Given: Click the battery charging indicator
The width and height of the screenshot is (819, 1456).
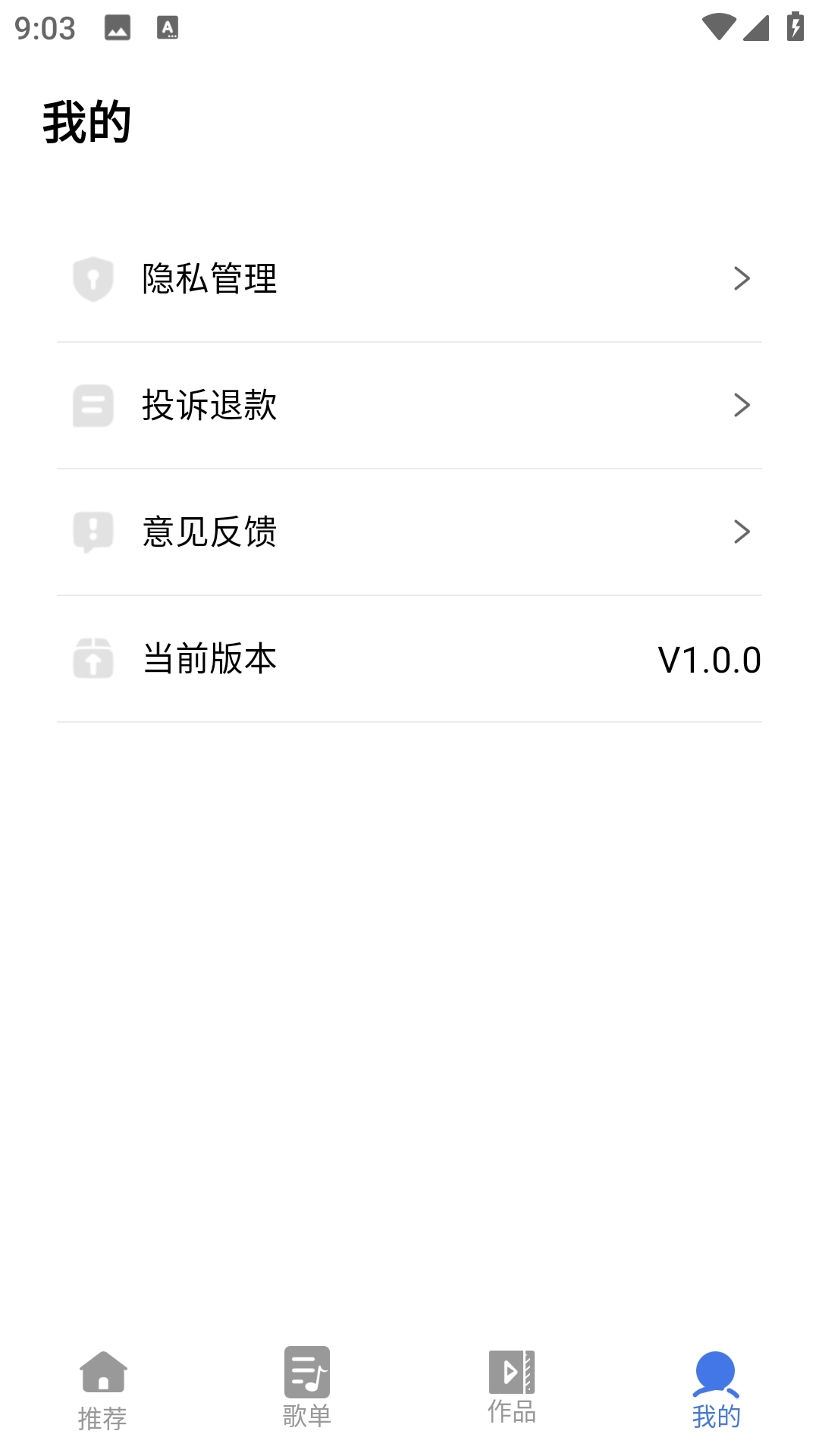Looking at the screenshot, I should (x=794, y=25).
